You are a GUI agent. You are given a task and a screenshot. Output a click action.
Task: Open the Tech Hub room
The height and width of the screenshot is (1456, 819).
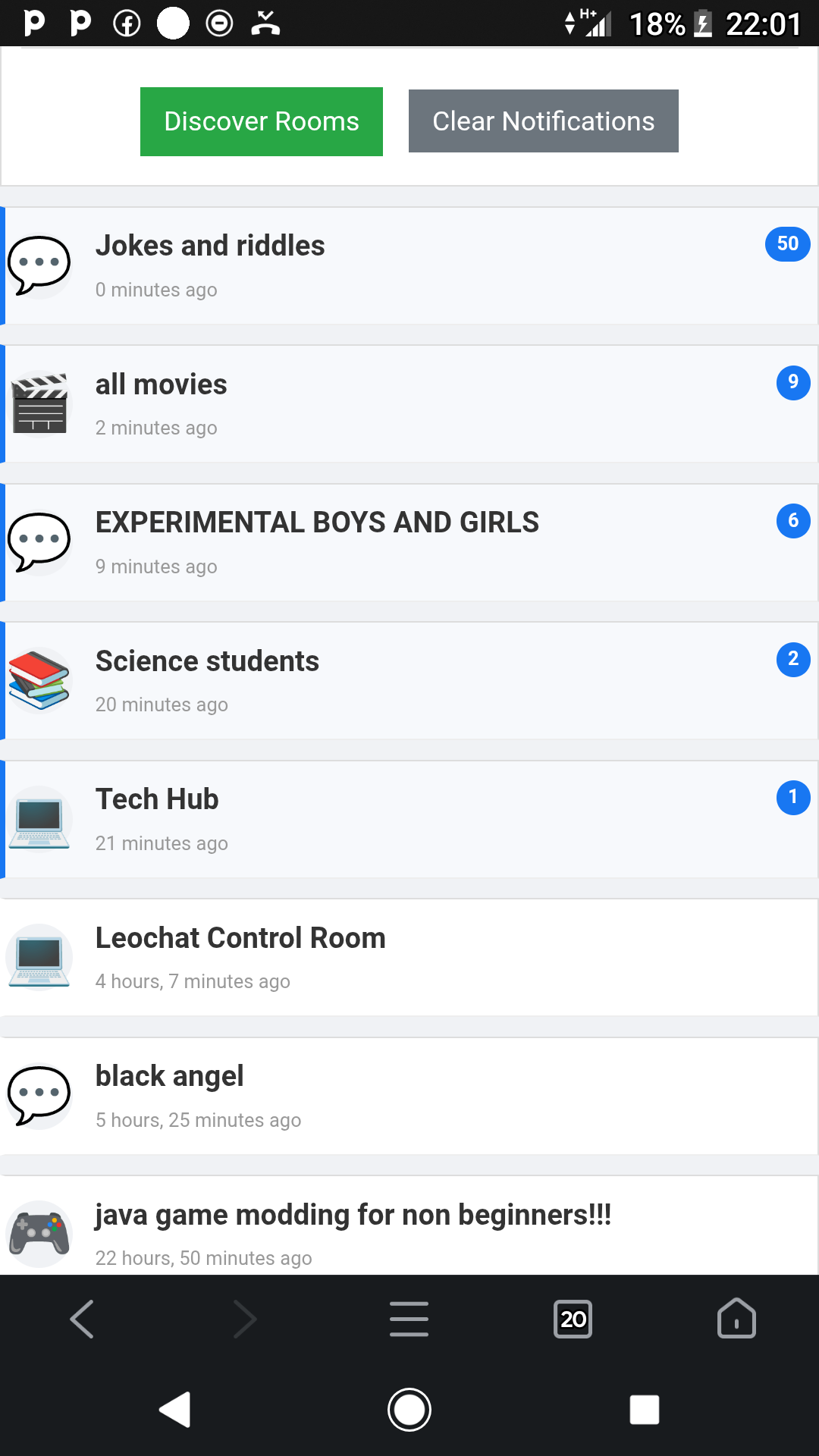coord(157,800)
